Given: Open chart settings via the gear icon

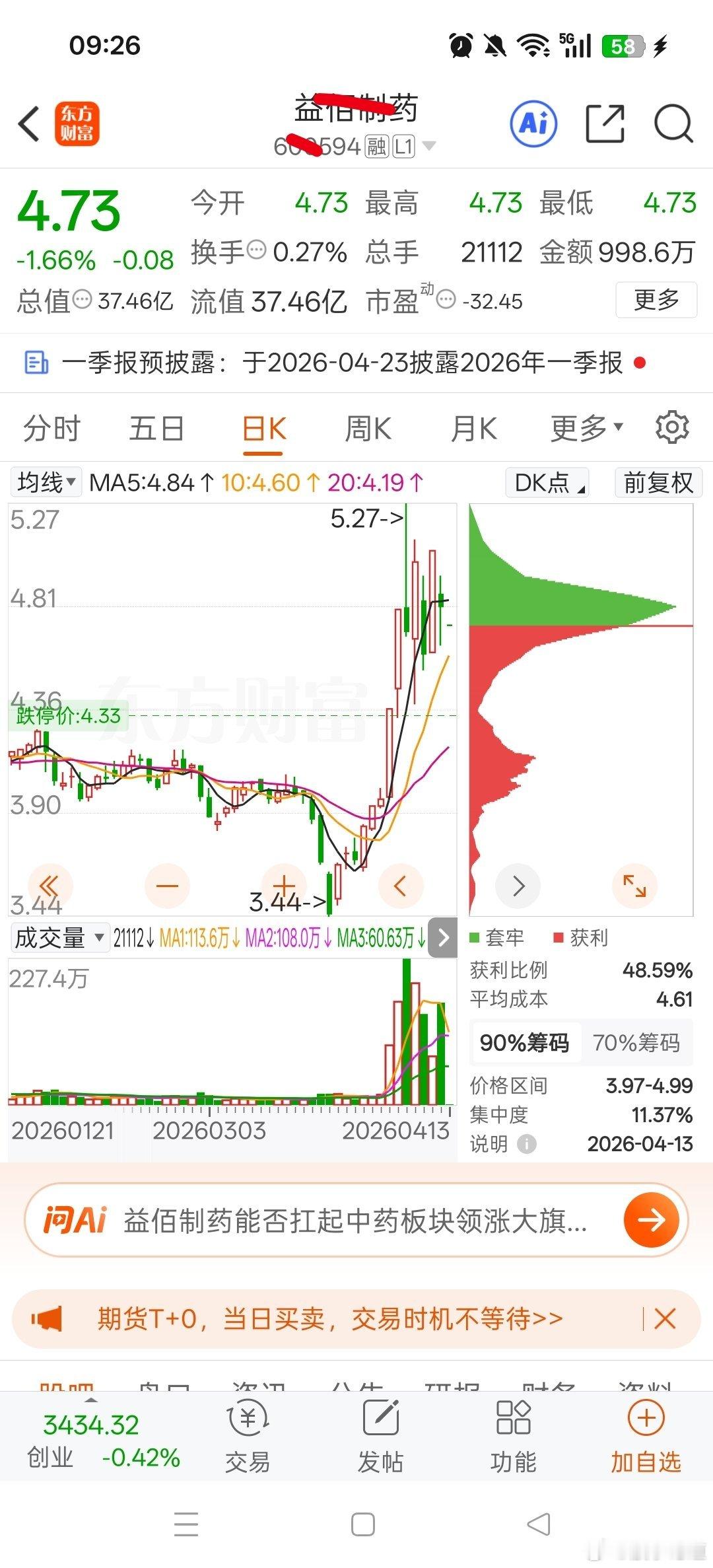Looking at the screenshot, I should point(673,427).
